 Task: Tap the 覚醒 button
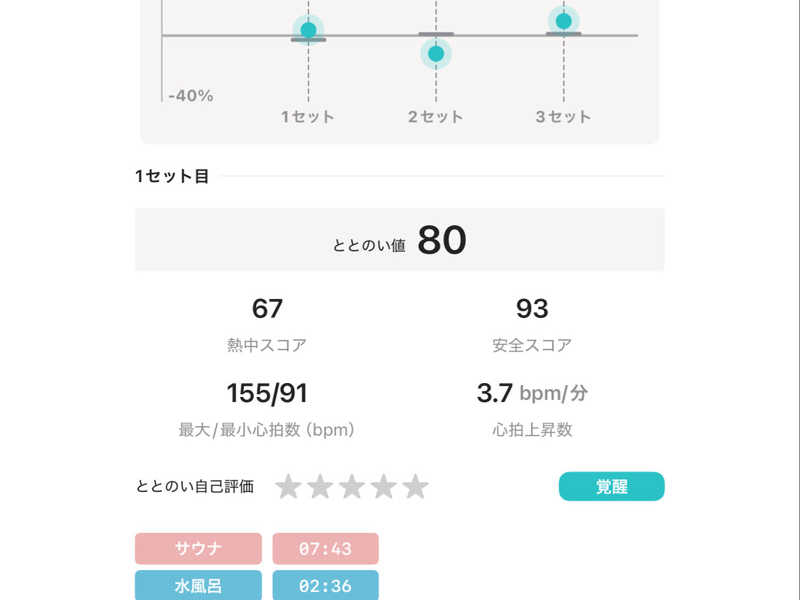coord(611,486)
